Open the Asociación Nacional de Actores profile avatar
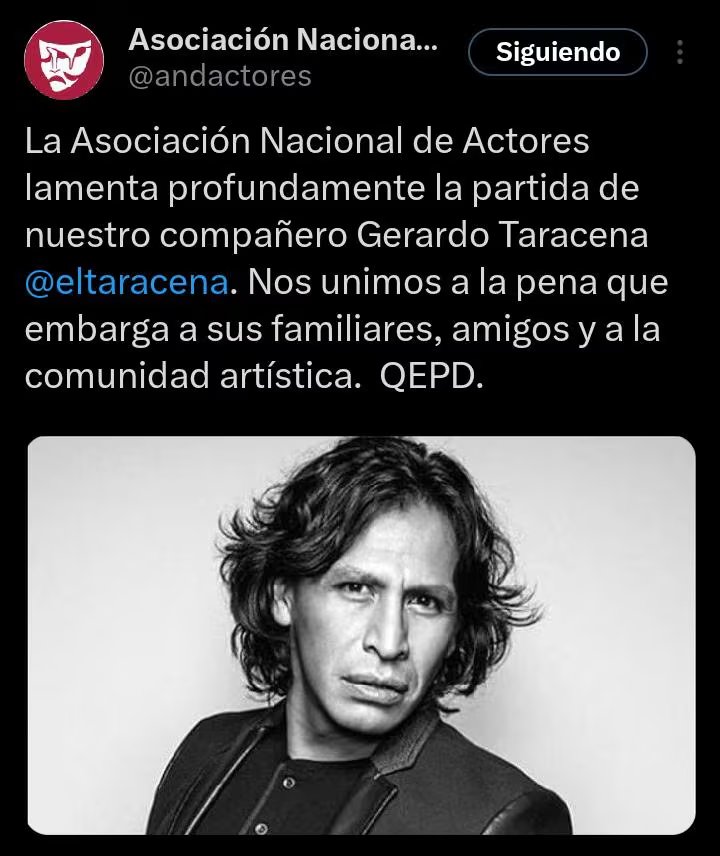 pyautogui.click(x=64, y=55)
